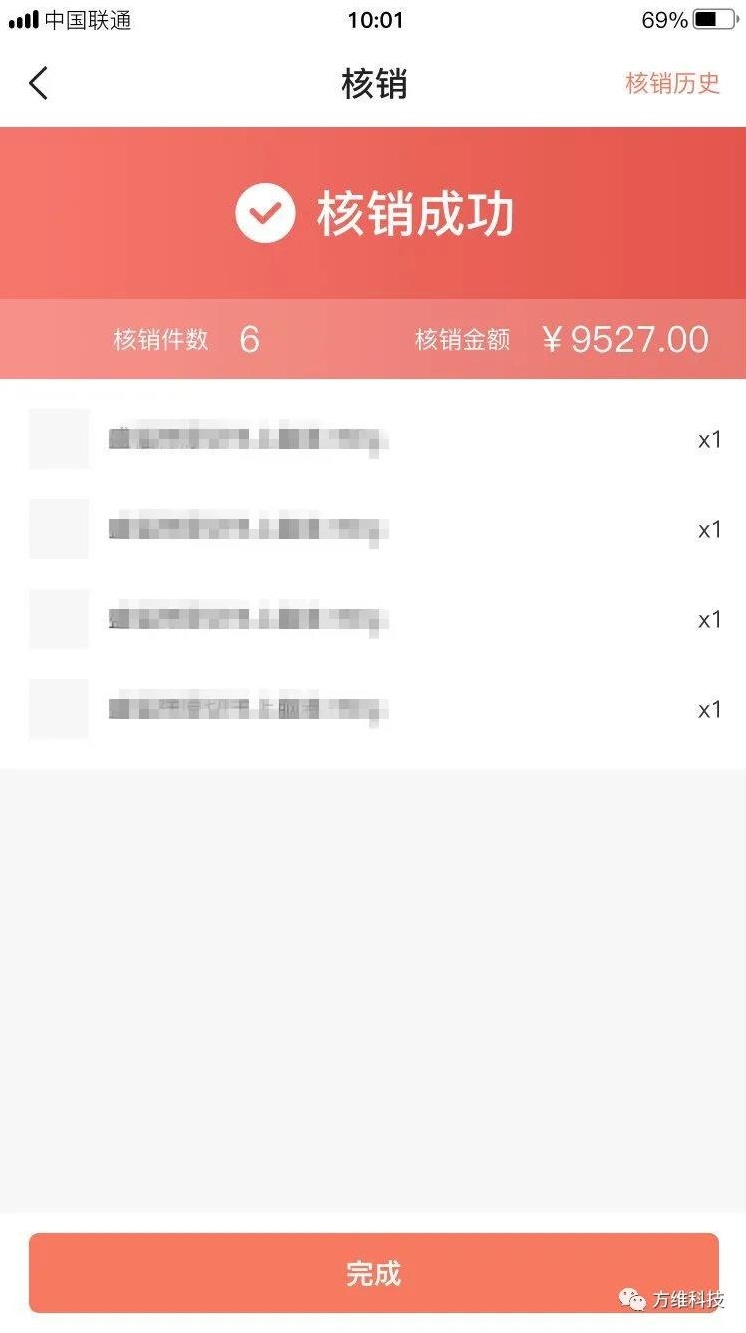
Task: Go back using the top-left arrow
Action: pyautogui.click(x=38, y=83)
